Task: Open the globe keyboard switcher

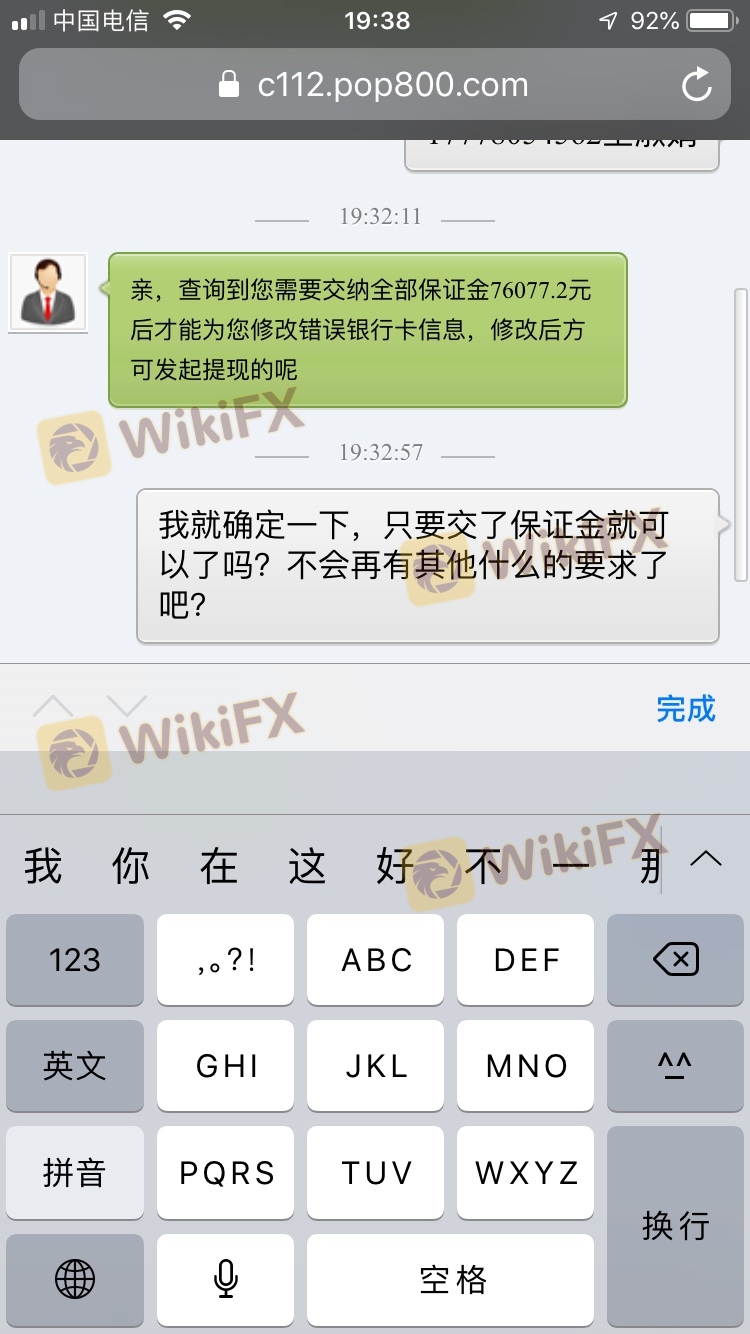Action: [x=75, y=1279]
